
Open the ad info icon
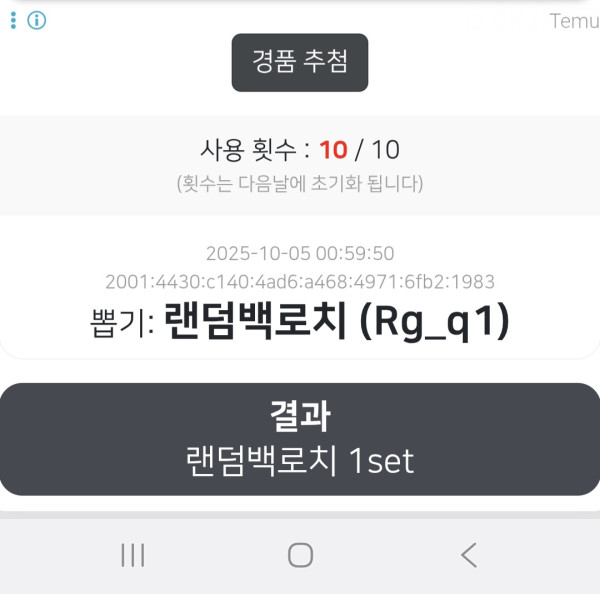pyautogui.click(x=37, y=20)
